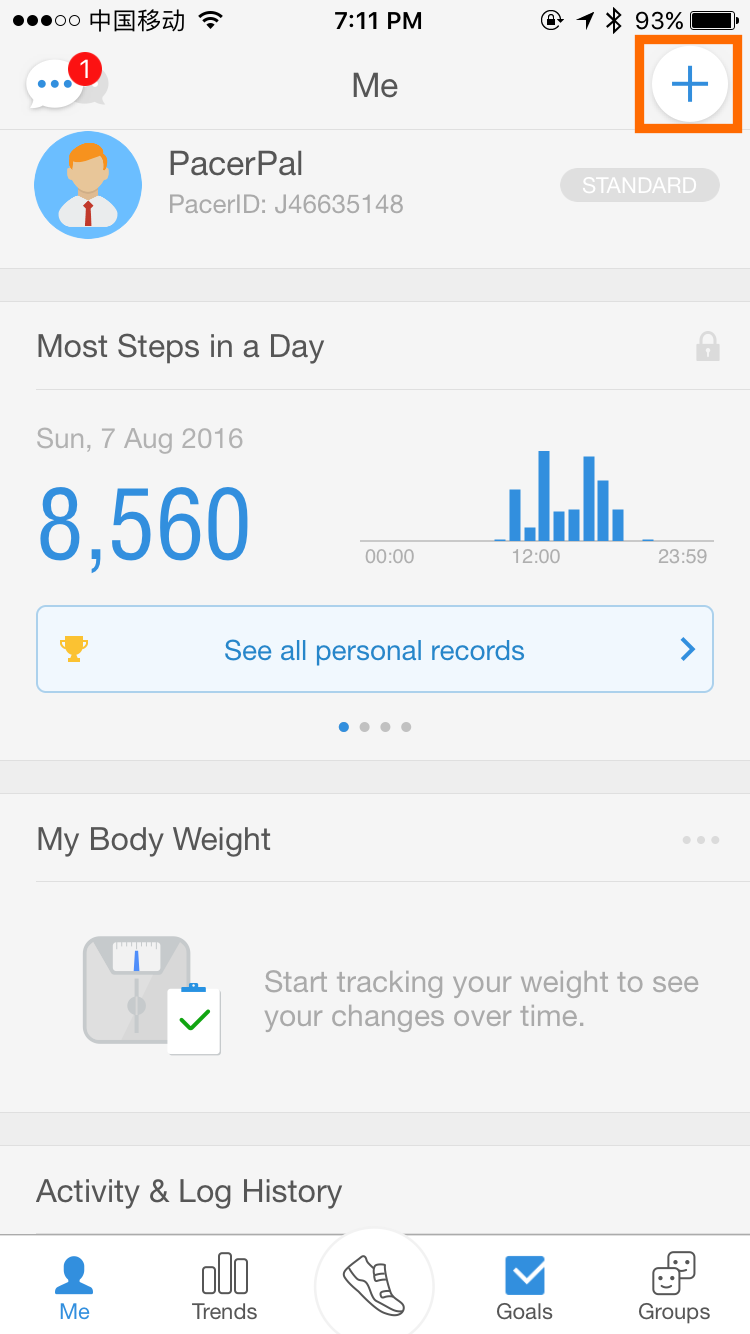Switch to the Groups tab
Viewport: 750px width, 1334px height.
674,1287
